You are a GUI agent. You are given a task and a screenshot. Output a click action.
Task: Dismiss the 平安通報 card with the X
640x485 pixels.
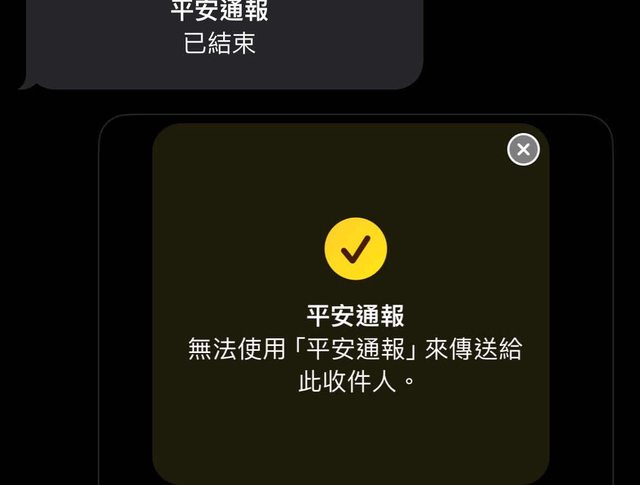[x=523, y=150]
